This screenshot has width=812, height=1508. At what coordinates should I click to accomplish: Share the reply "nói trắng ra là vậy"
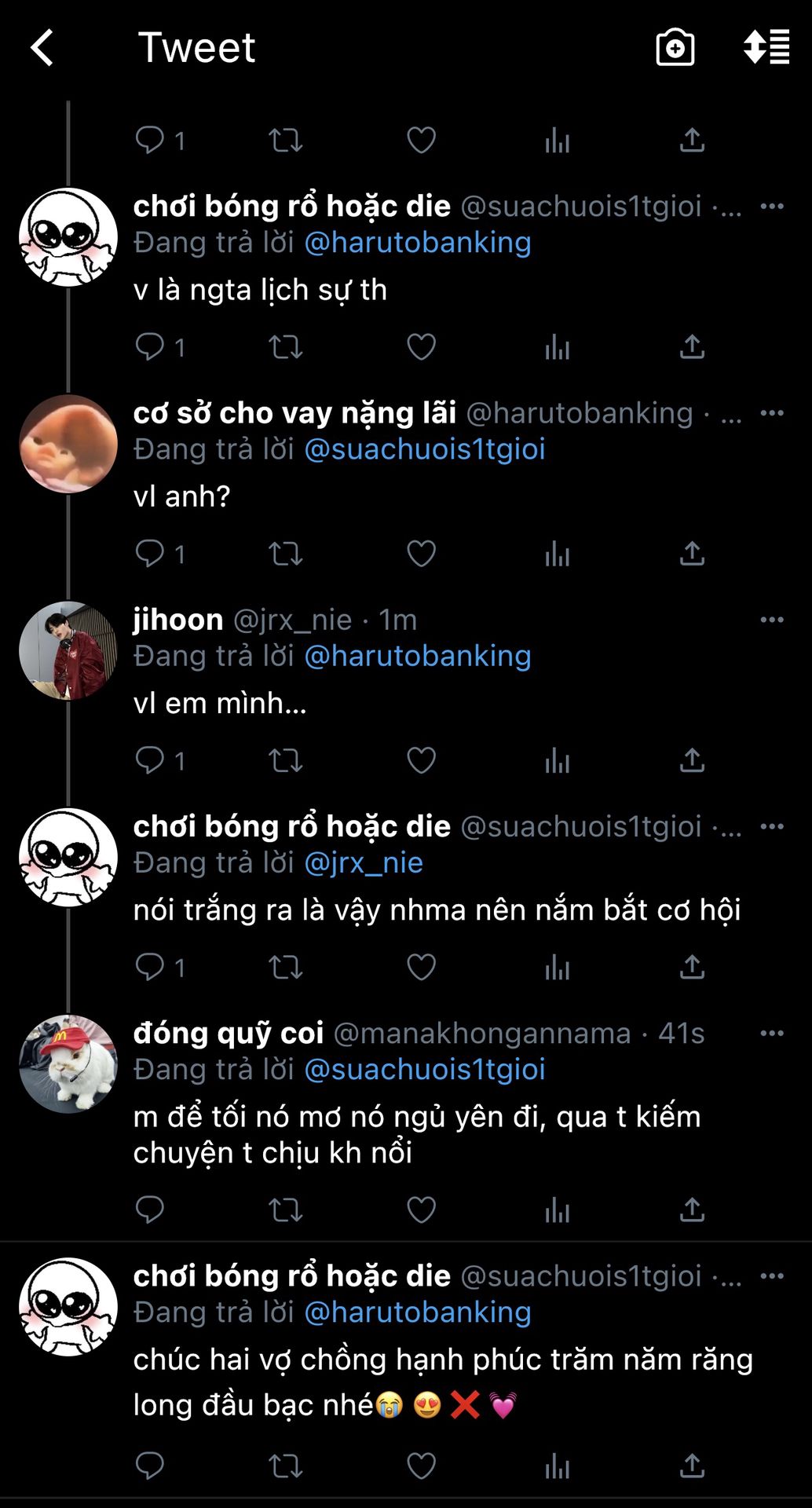point(692,966)
